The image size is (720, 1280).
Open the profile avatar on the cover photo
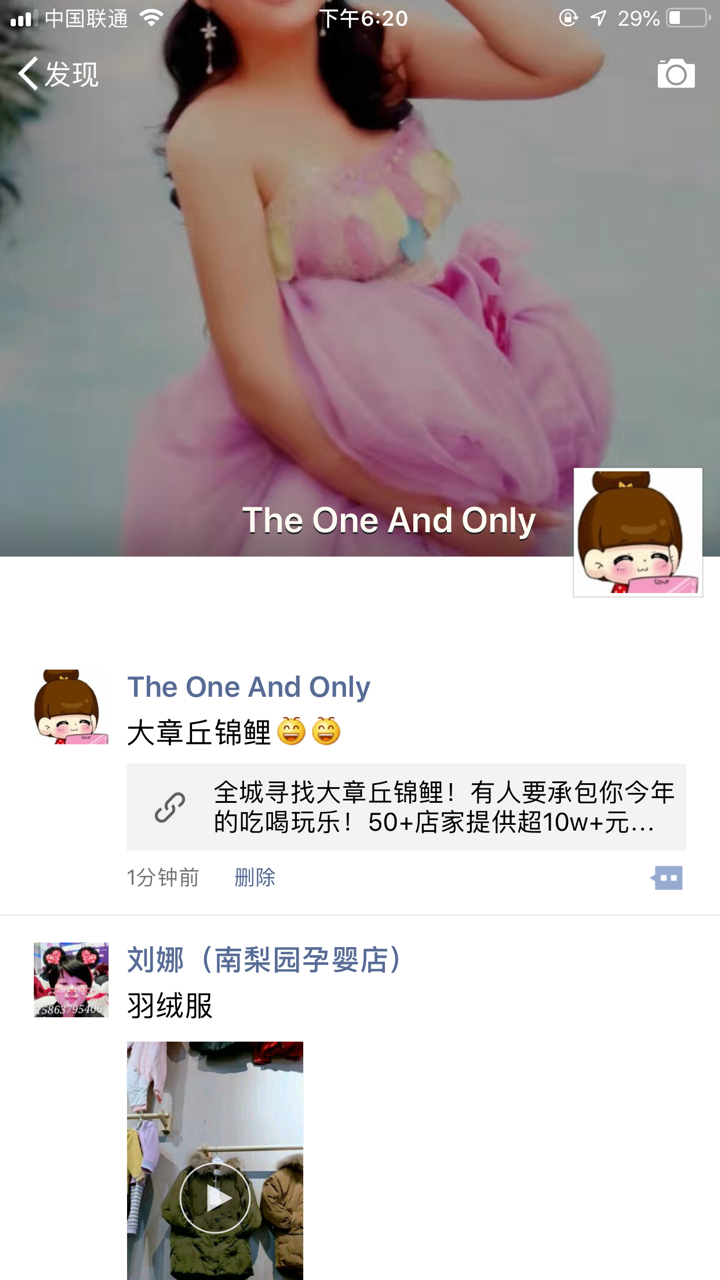638,532
